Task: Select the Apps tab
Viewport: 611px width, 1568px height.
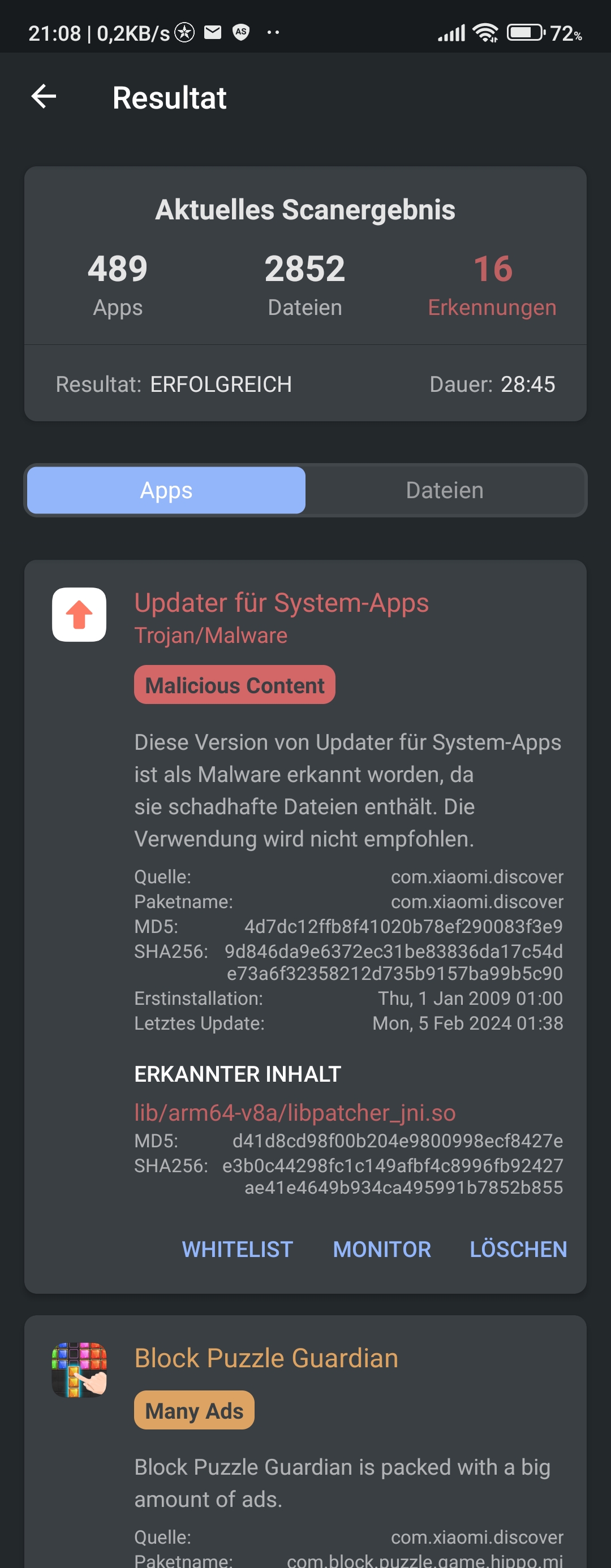Action: pos(166,491)
